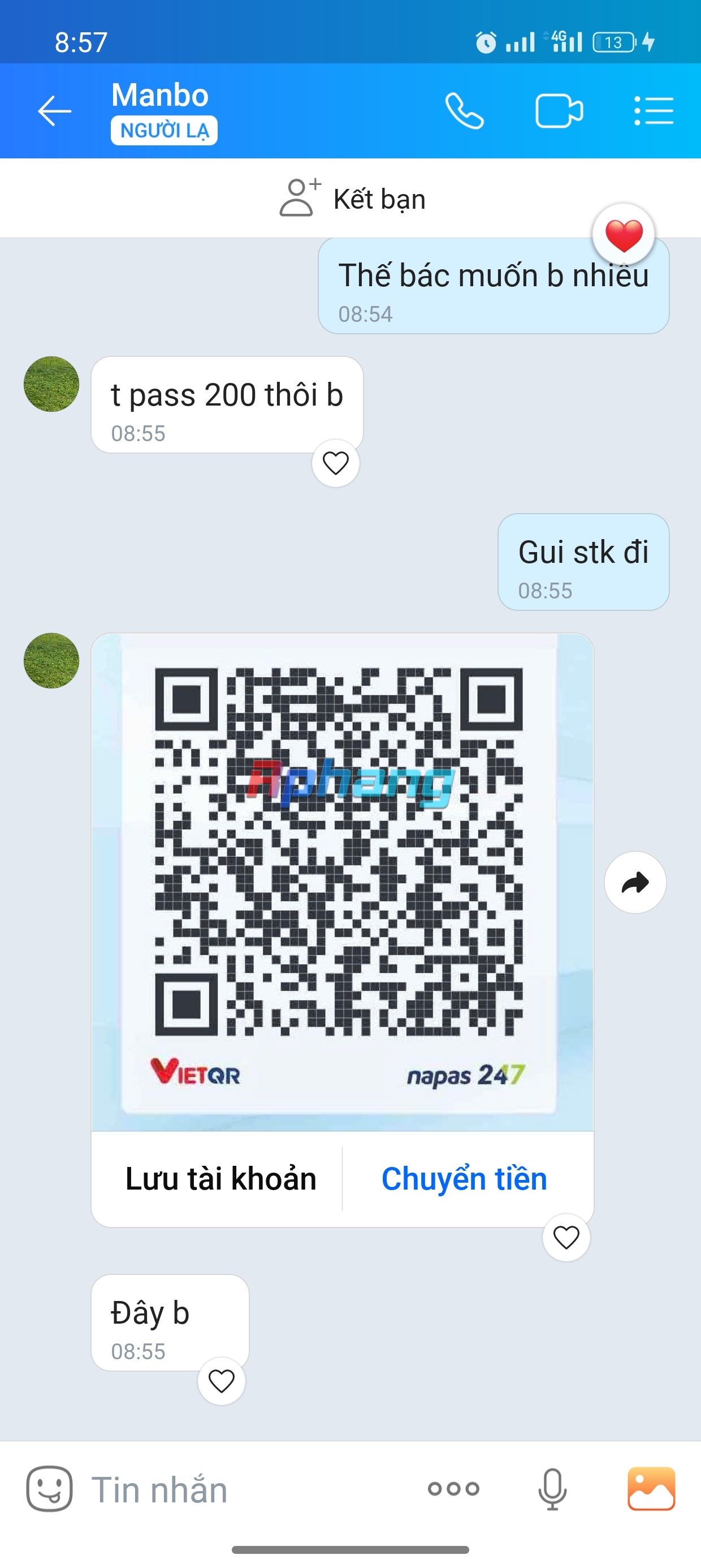Start a voice call with Manbo
Screen dimensions: 701x1568
(464, 111)
